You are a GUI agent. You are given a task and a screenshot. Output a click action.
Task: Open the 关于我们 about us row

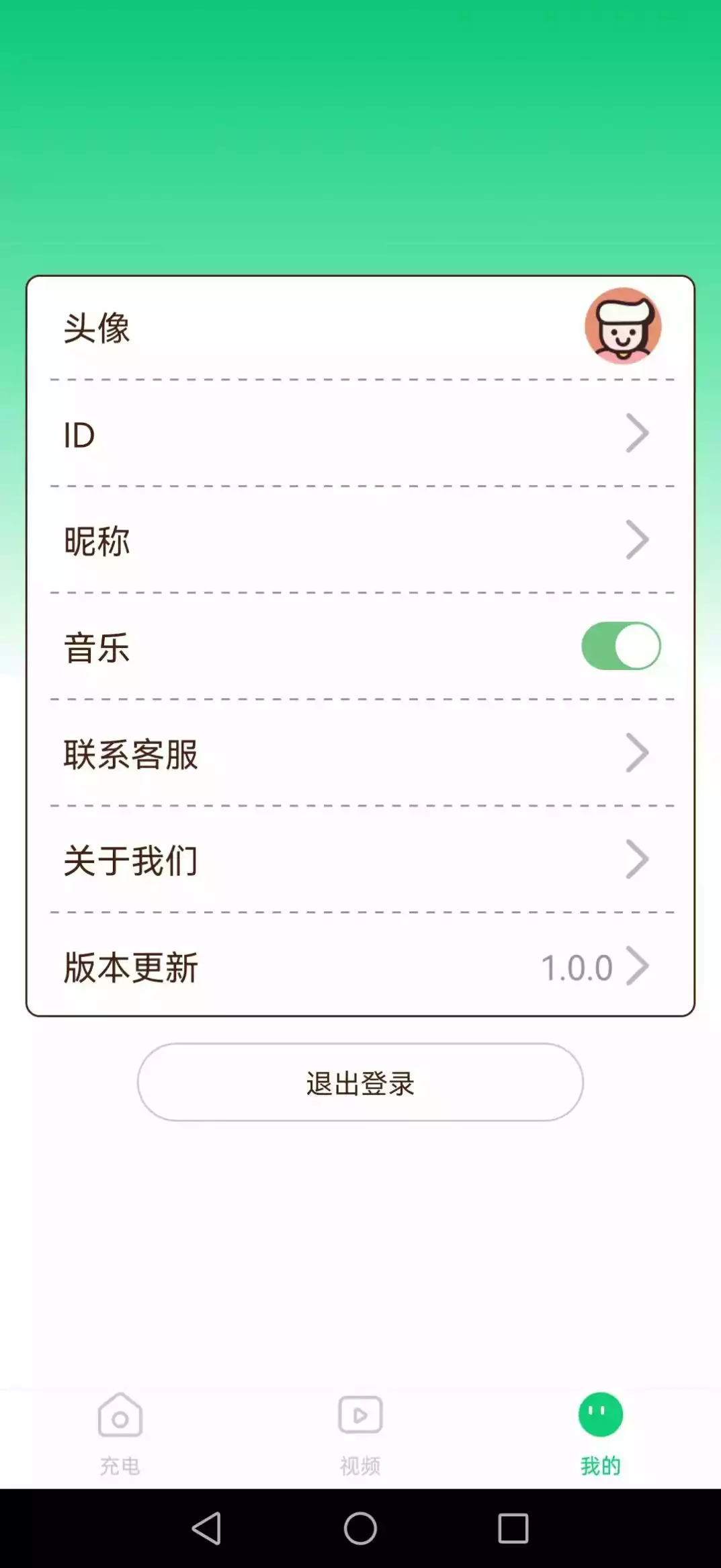[x=360, y=859]
